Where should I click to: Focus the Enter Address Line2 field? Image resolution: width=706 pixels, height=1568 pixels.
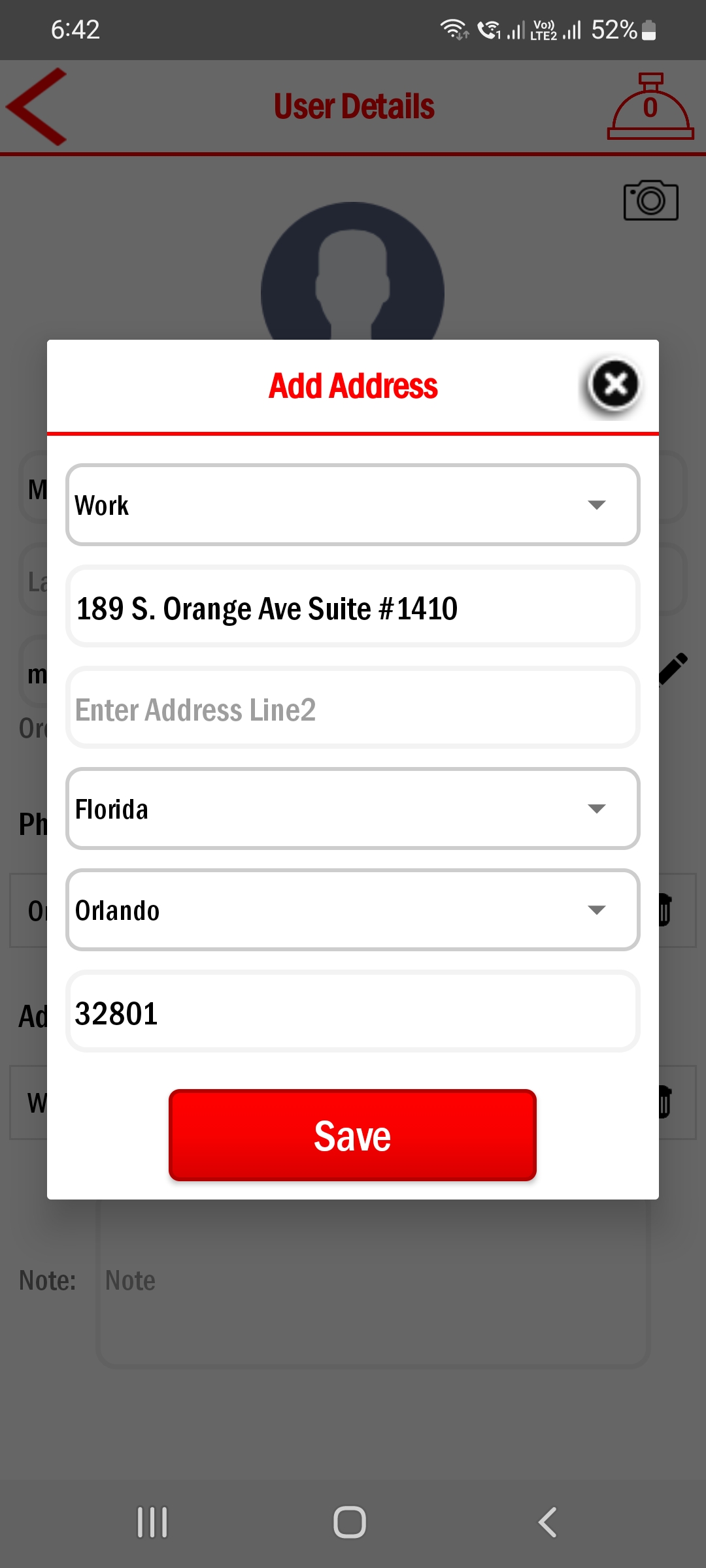tap(352, 708)
